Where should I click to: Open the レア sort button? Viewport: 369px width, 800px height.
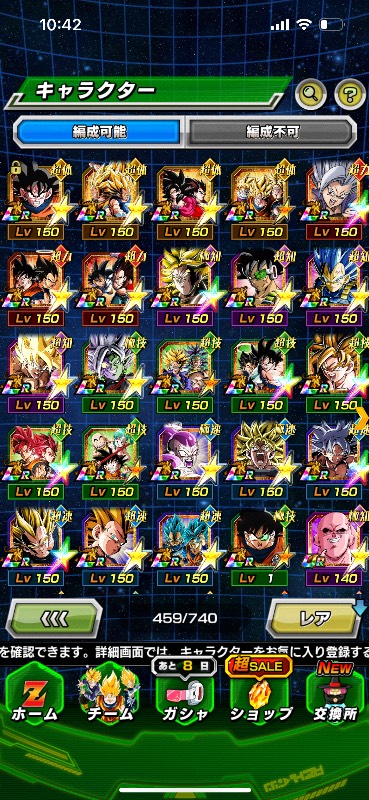[x=315, y=618]
